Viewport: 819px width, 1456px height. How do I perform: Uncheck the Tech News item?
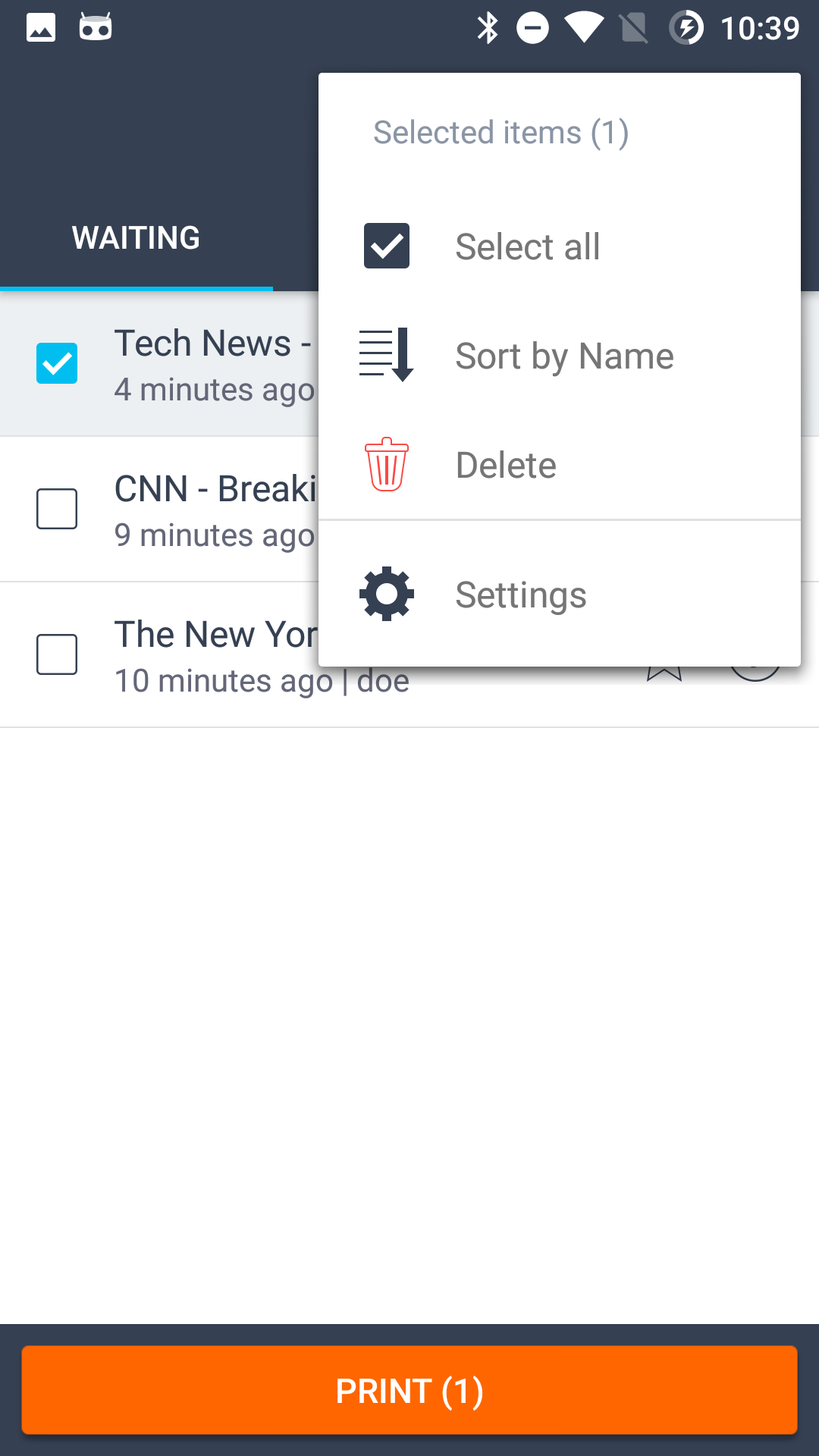click(57, 363)
